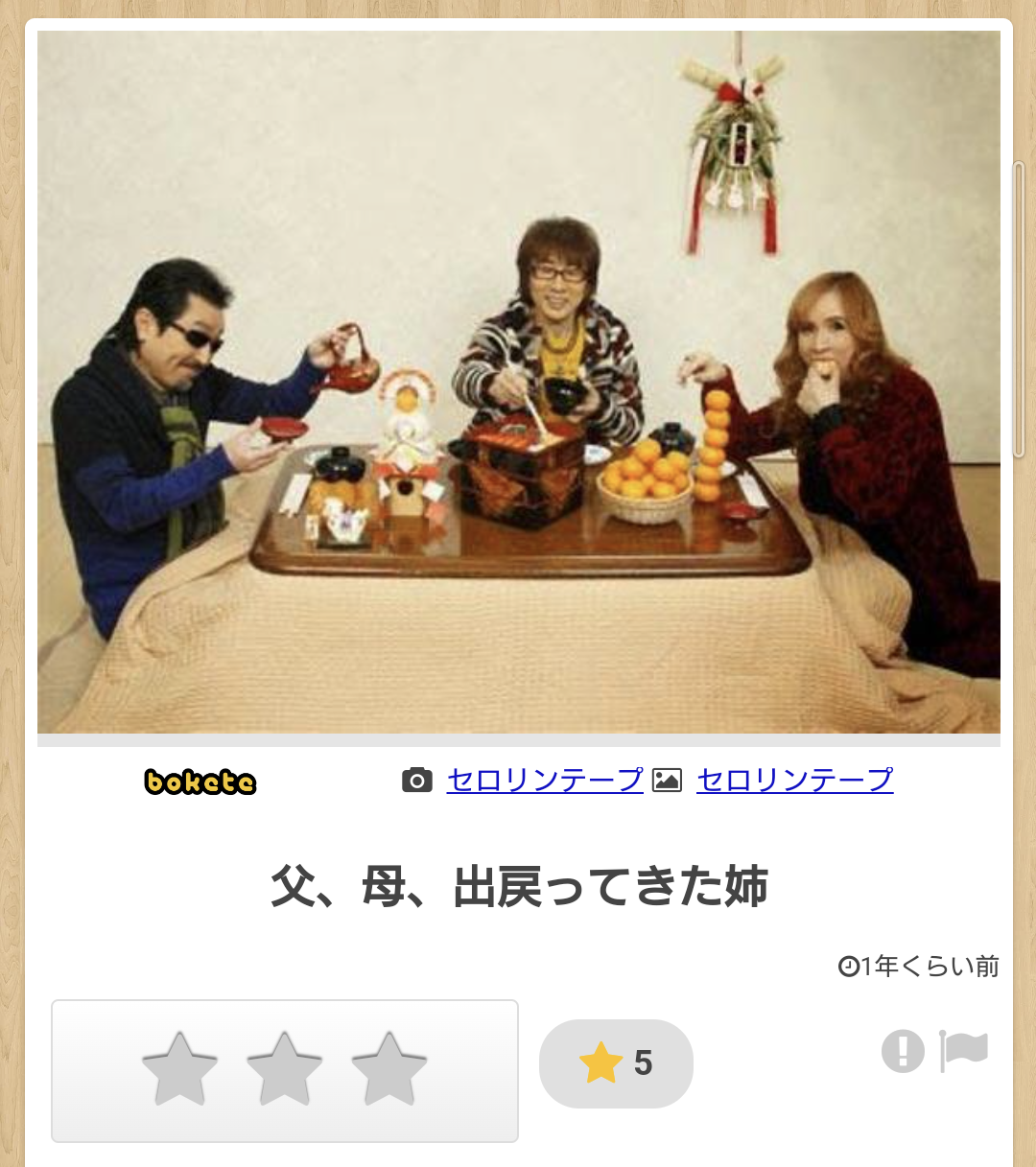Tap the star count badge showing 5

616,1063
